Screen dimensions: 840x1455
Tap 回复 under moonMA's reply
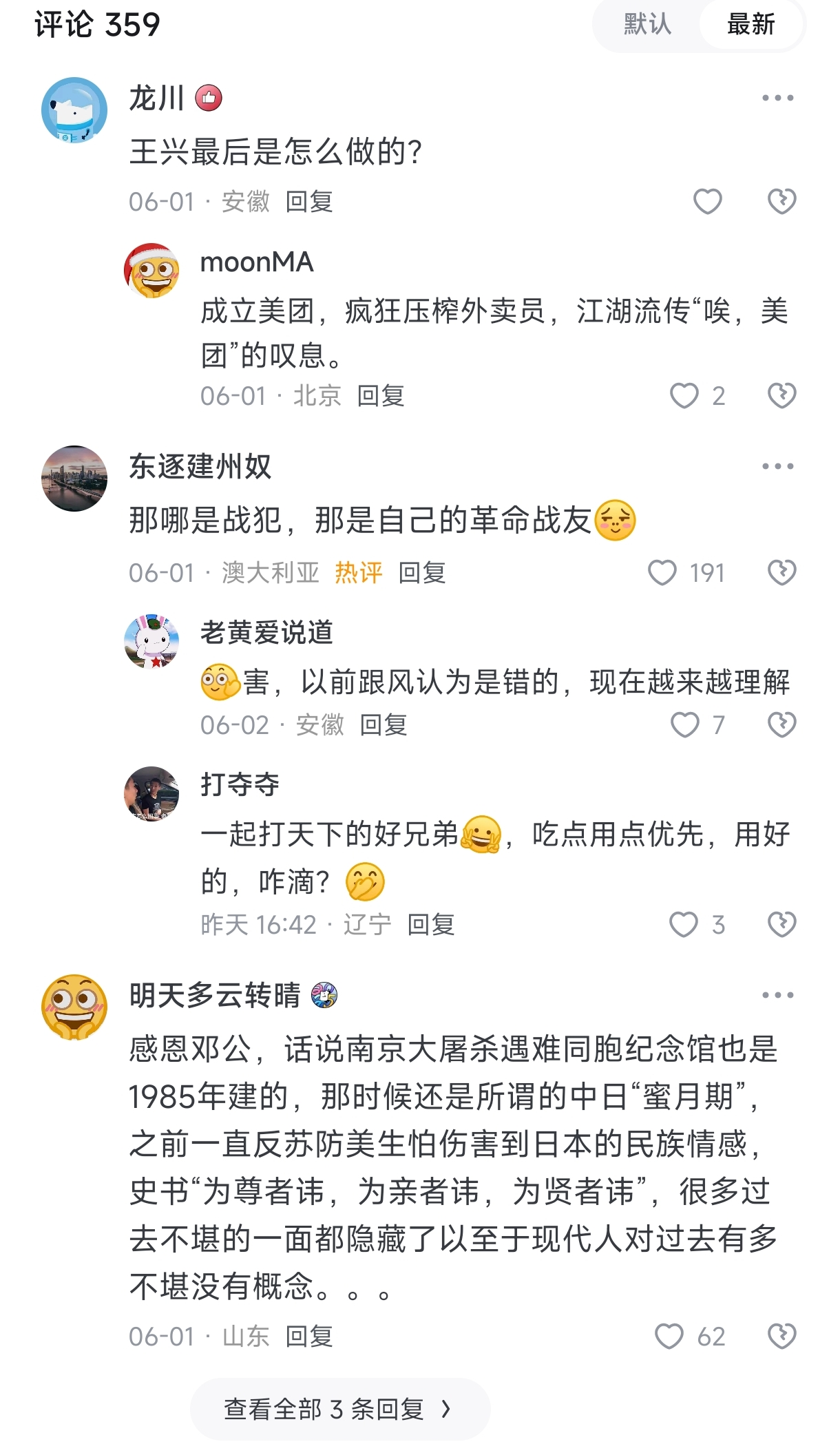point(381,396)
